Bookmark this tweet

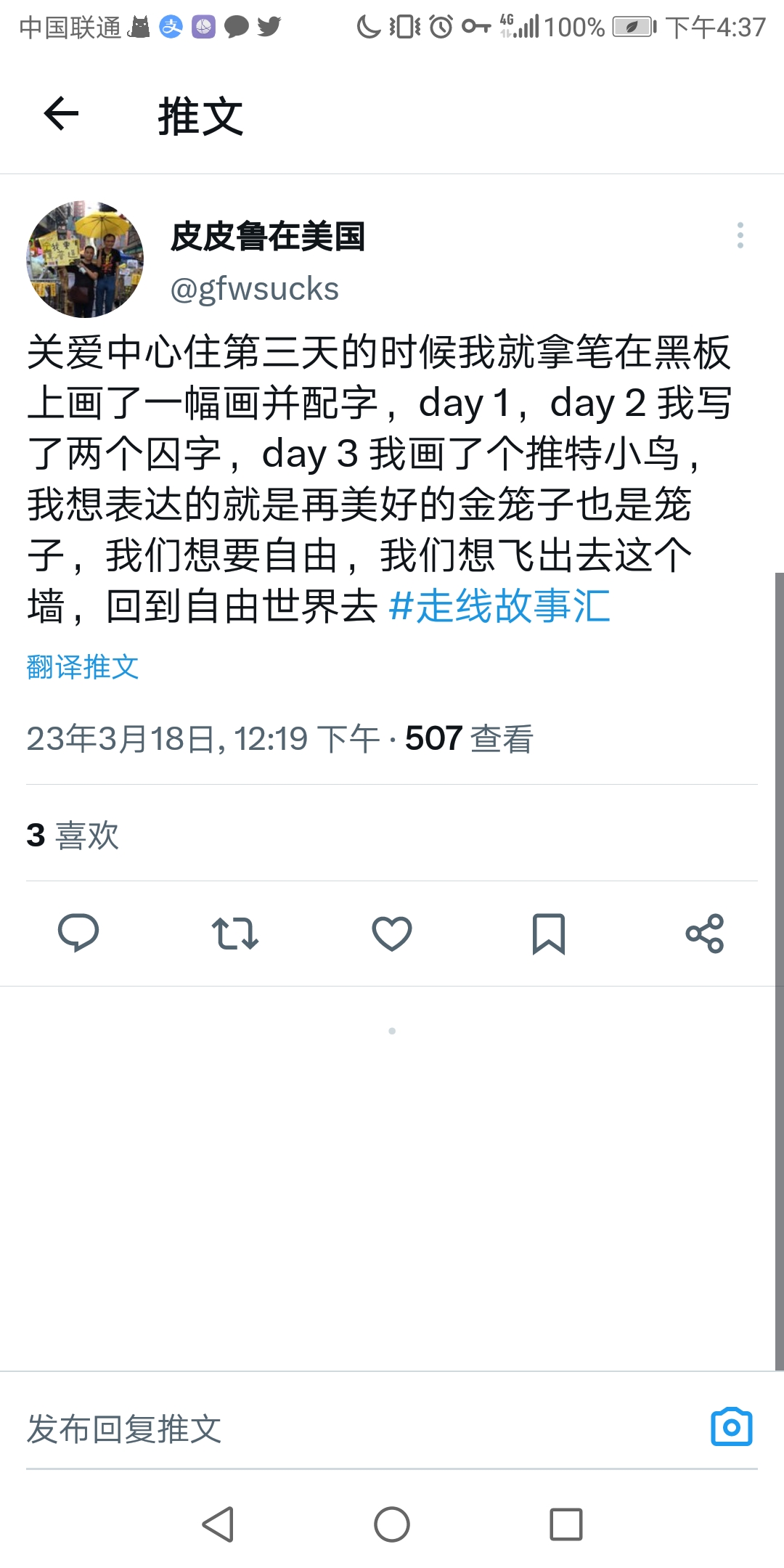tap(549, 934)
